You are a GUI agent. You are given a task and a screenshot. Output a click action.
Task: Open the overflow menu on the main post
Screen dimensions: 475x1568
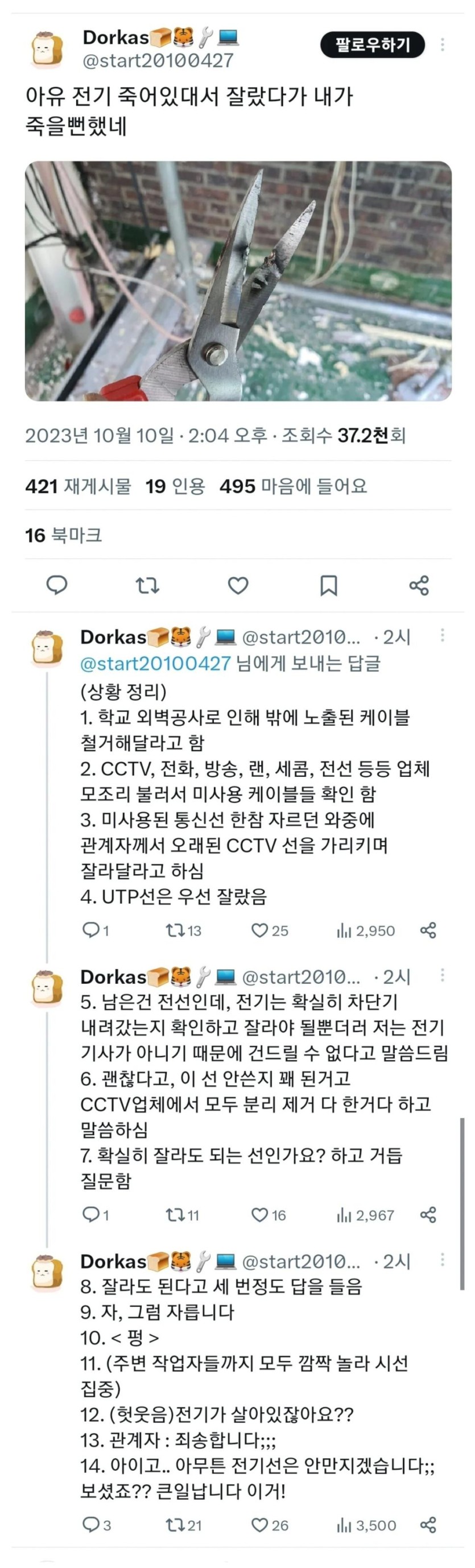[443, 44]
